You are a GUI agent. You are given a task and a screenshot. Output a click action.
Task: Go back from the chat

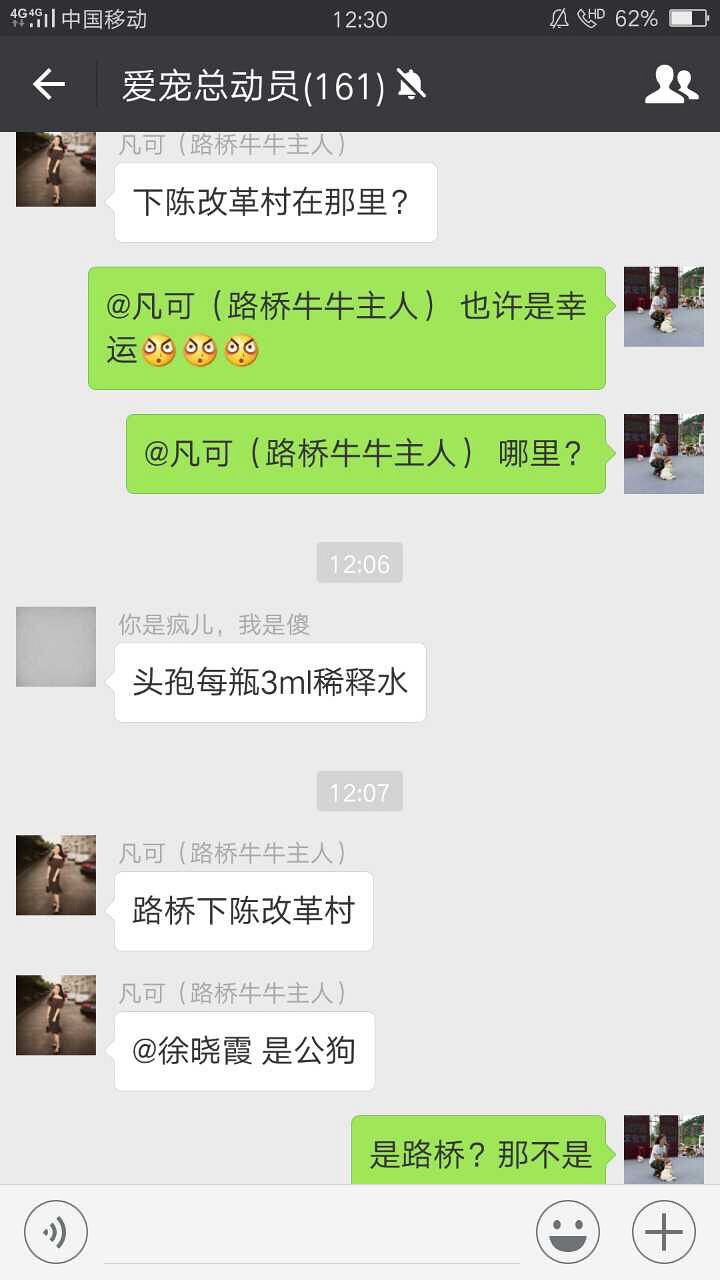(x=48, y=85)
